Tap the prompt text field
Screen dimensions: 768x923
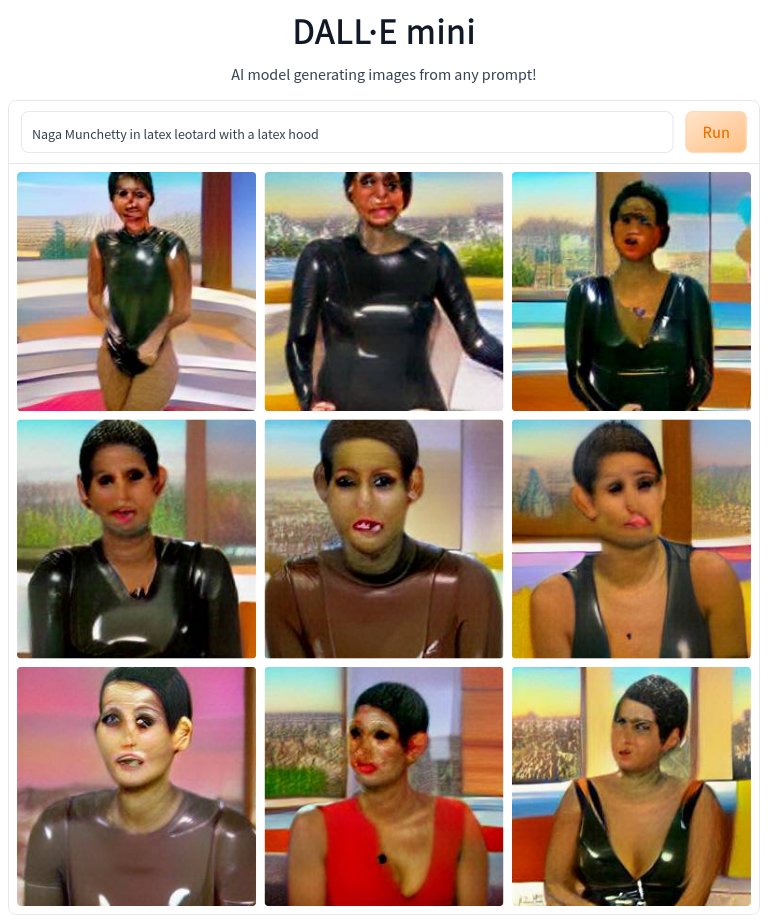click(x=346, y=133)
